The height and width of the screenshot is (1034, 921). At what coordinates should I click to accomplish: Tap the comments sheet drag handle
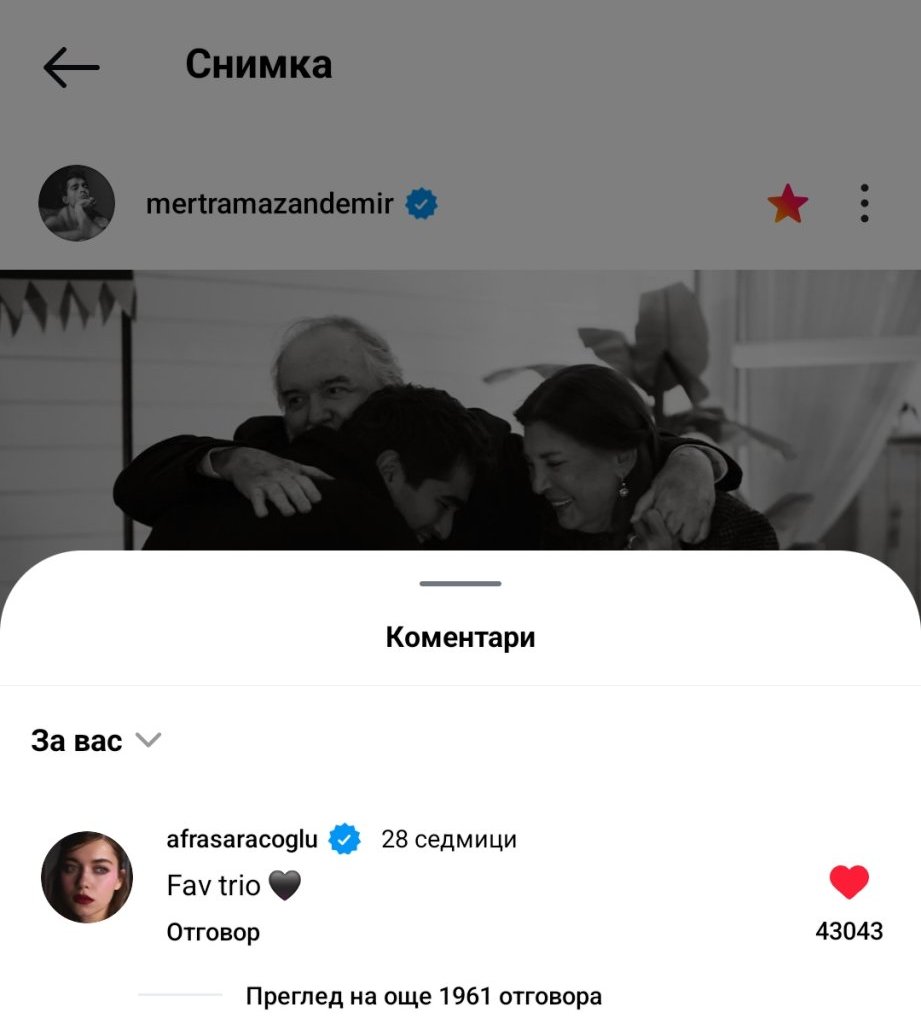(460, 583)
